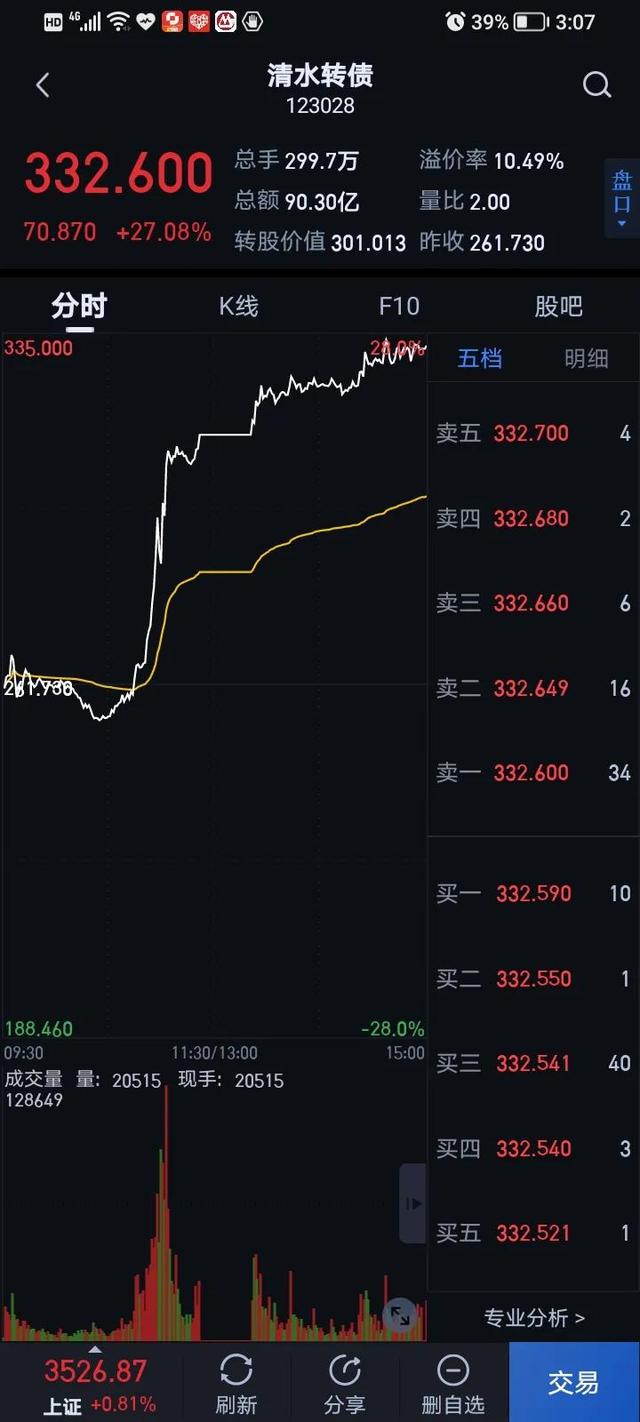
Task: Collapse the side panel with arrow handle
Action: coord(413,1204)
